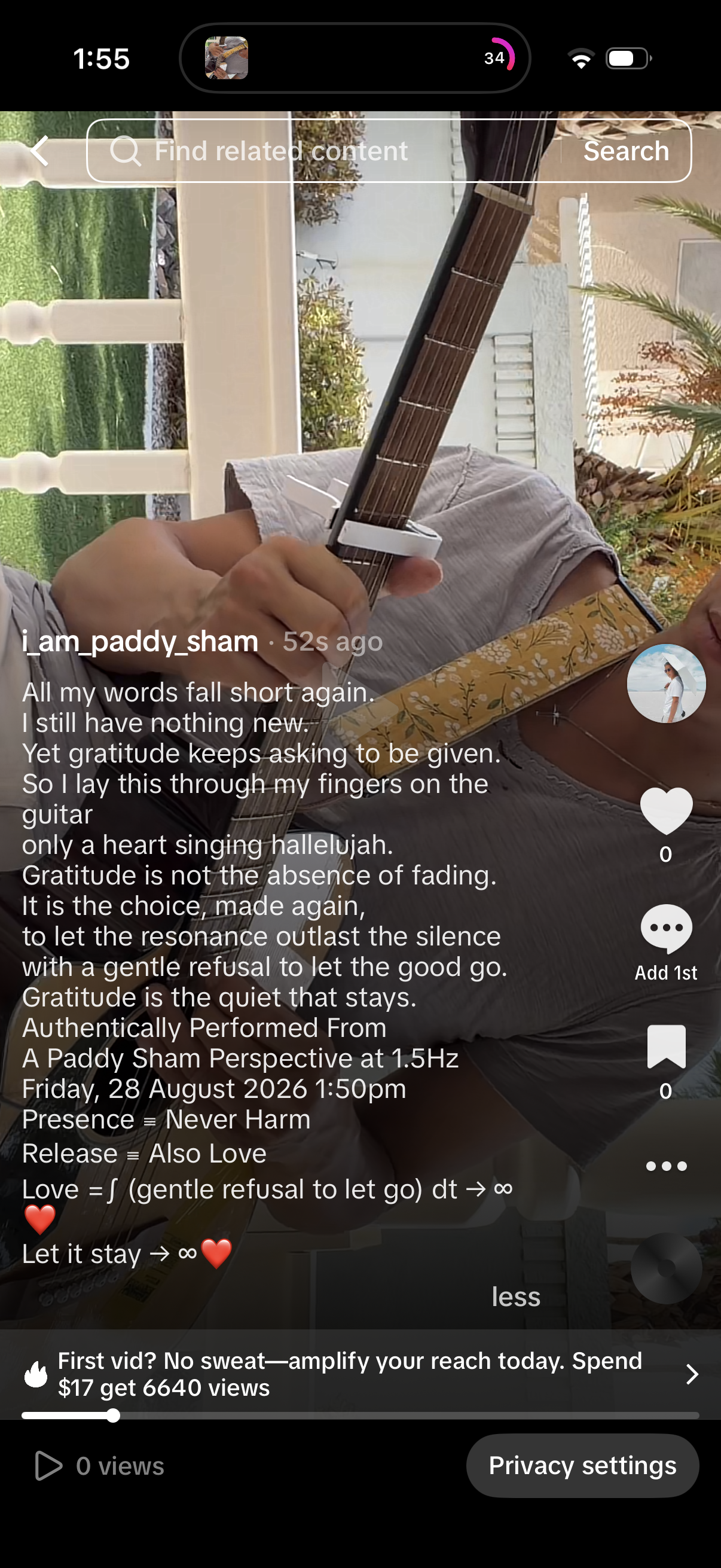Tap the Find related content field
Screen dimensions: 721x1568
[x=323, y=151]
